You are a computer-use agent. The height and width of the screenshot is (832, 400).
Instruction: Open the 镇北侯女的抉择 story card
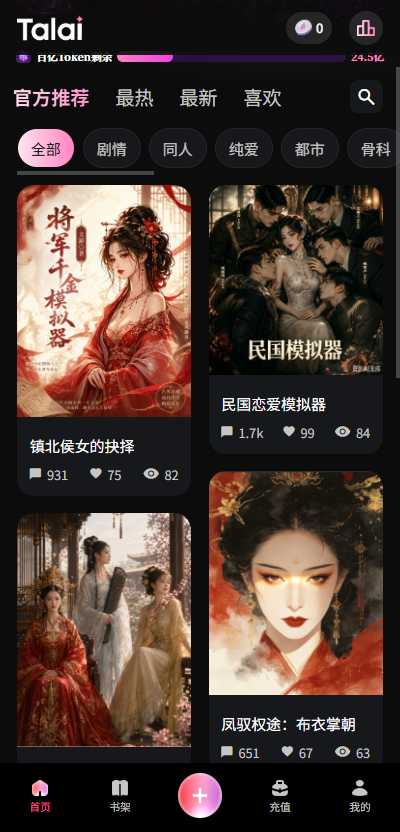(104, 340)
